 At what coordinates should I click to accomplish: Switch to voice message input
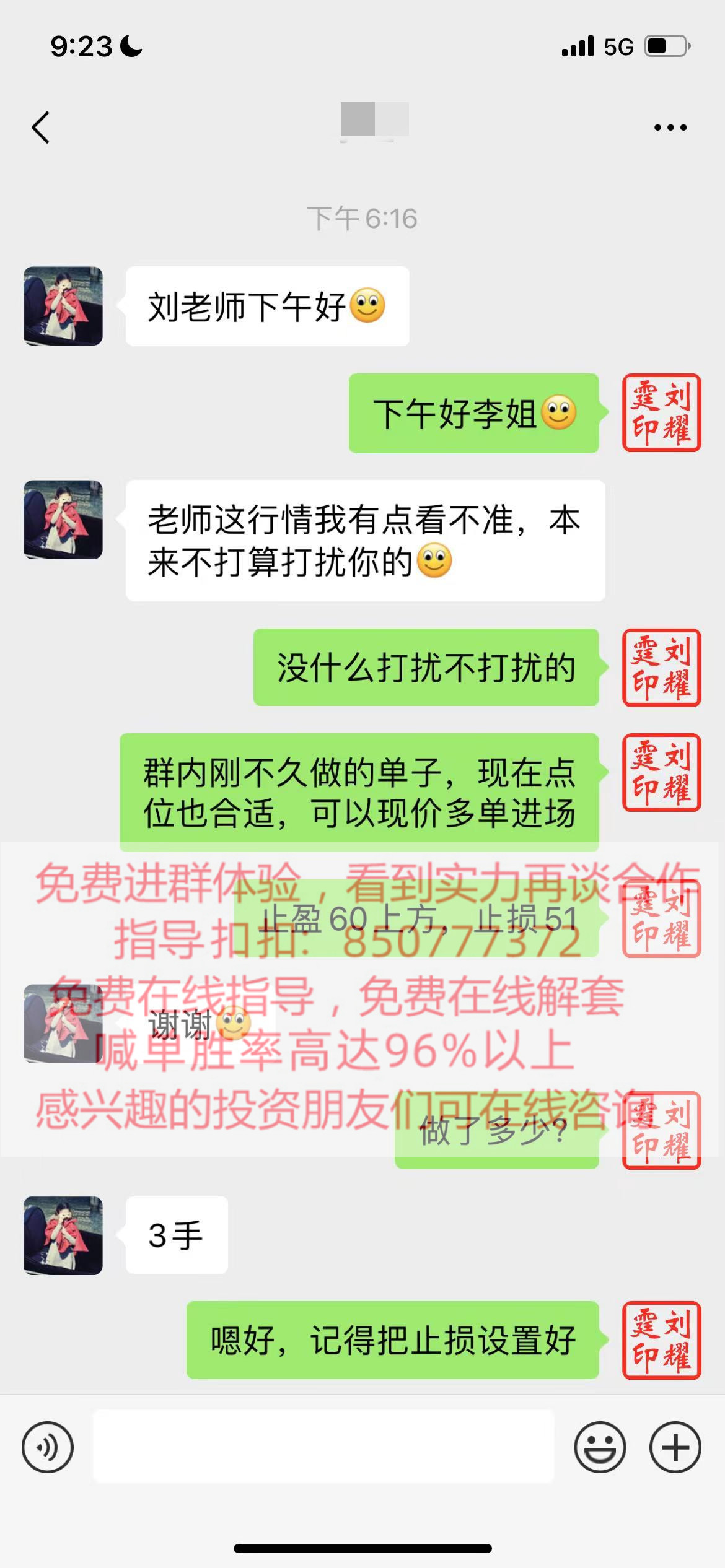[x=48, y=1447]
